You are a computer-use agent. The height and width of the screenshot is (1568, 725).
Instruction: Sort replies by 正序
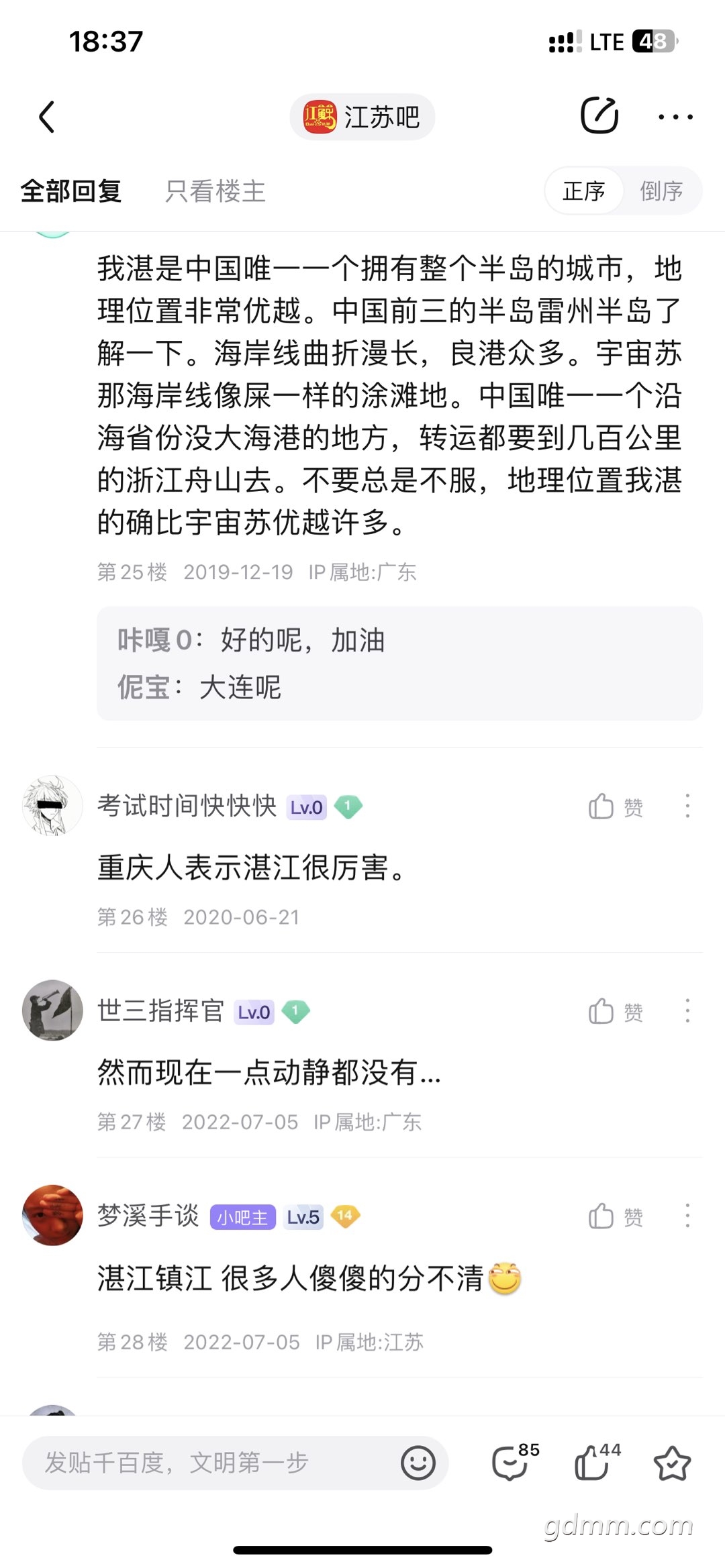(x=584, y=191)
